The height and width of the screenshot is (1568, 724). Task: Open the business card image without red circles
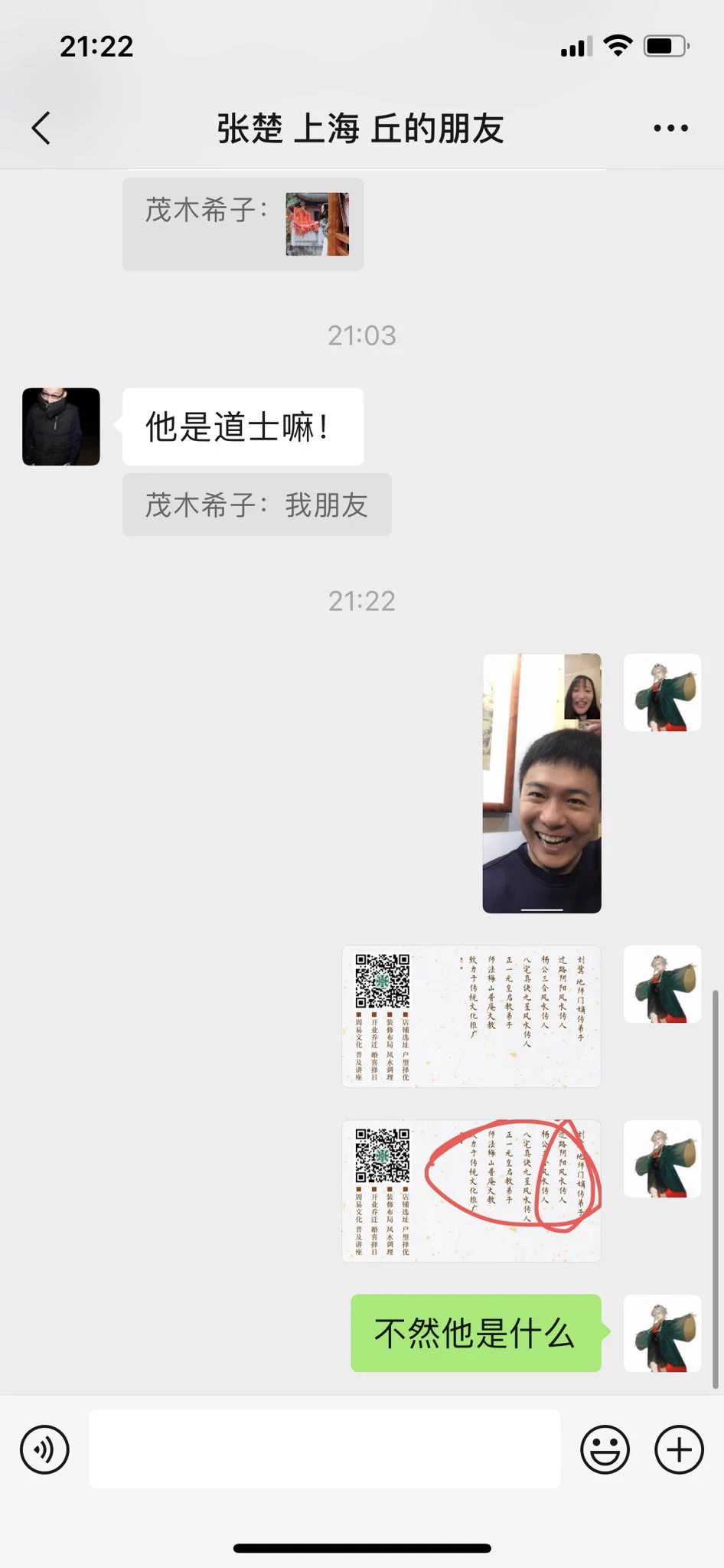(471, 1016)
